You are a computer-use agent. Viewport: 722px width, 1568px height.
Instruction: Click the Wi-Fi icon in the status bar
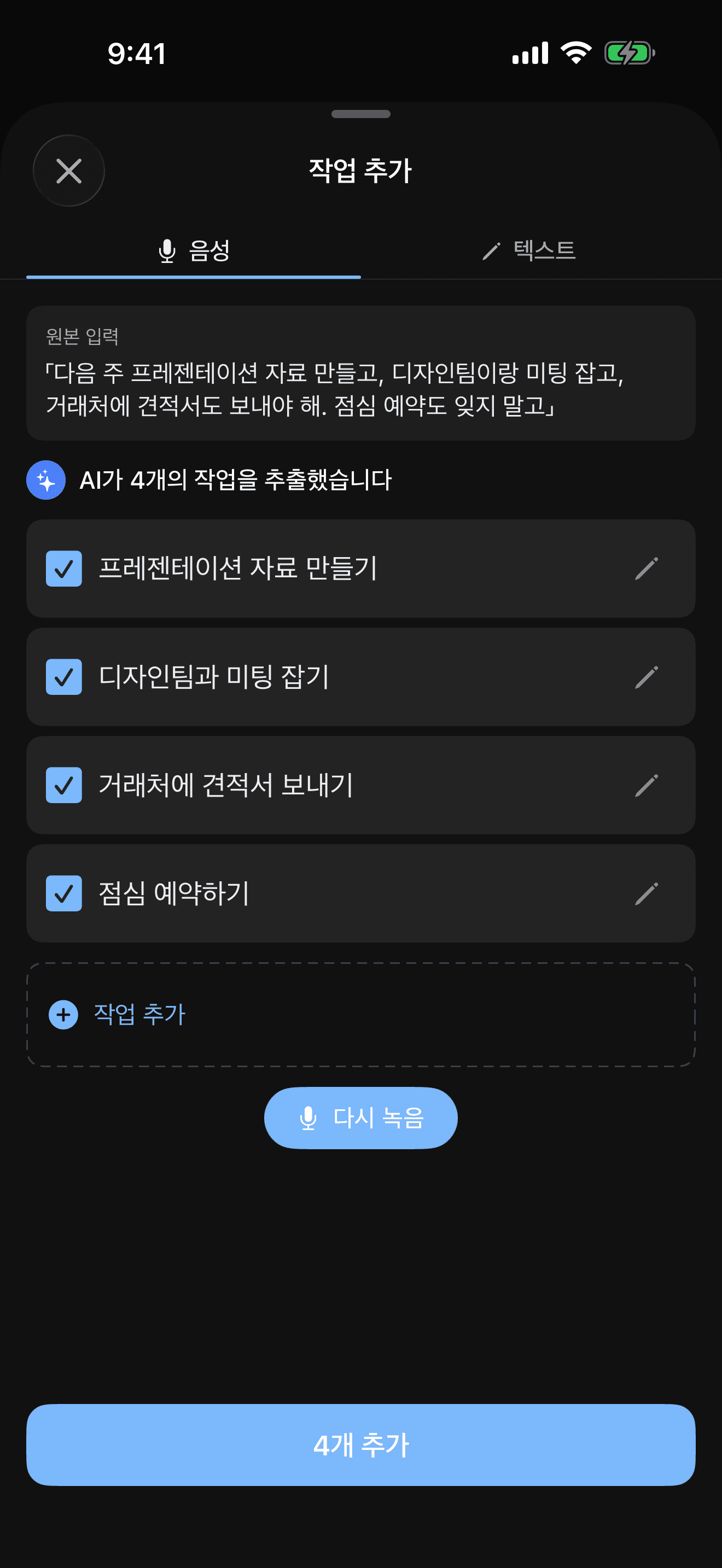click(575, 54)
